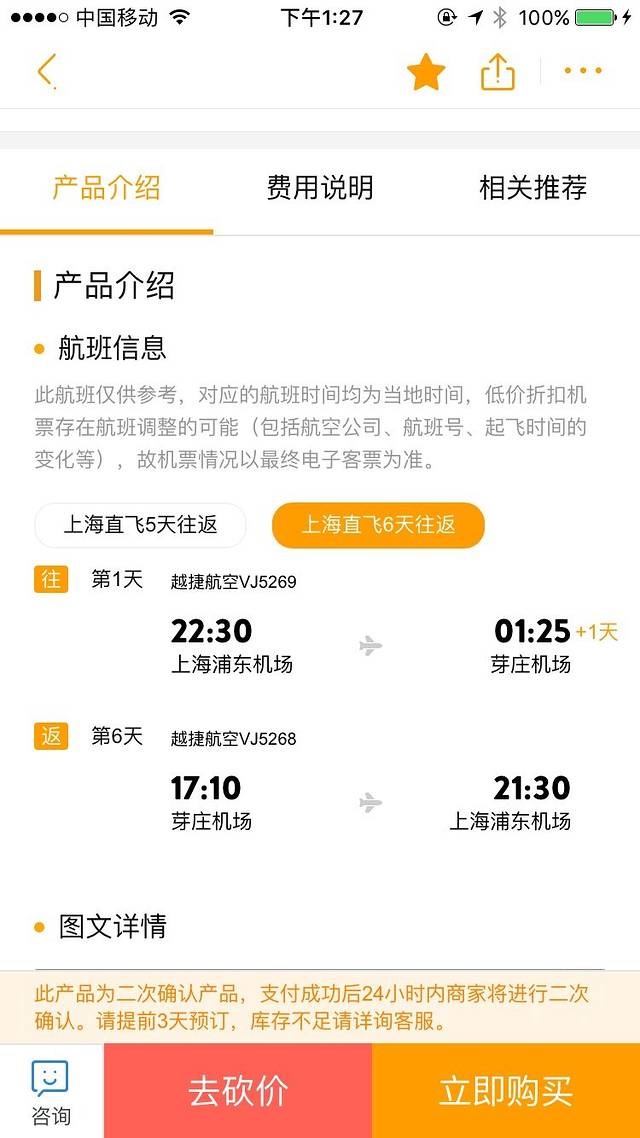The image size is (640, 1138).
Task: Switch to the 费用说明 tab
Action: [320, 188]
